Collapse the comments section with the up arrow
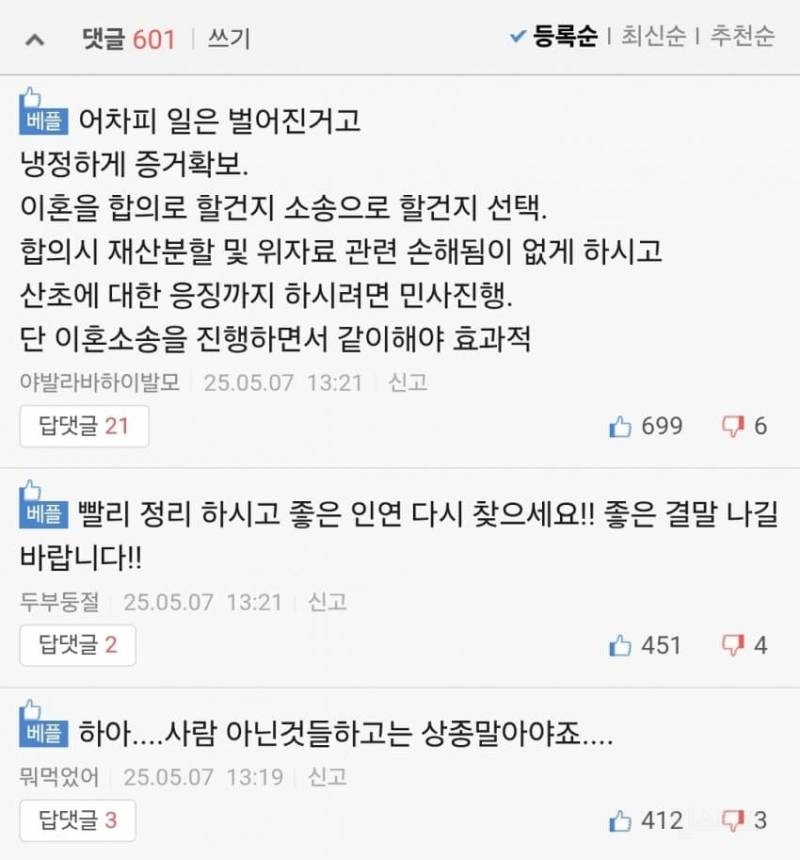 click(x=34, y=40)
